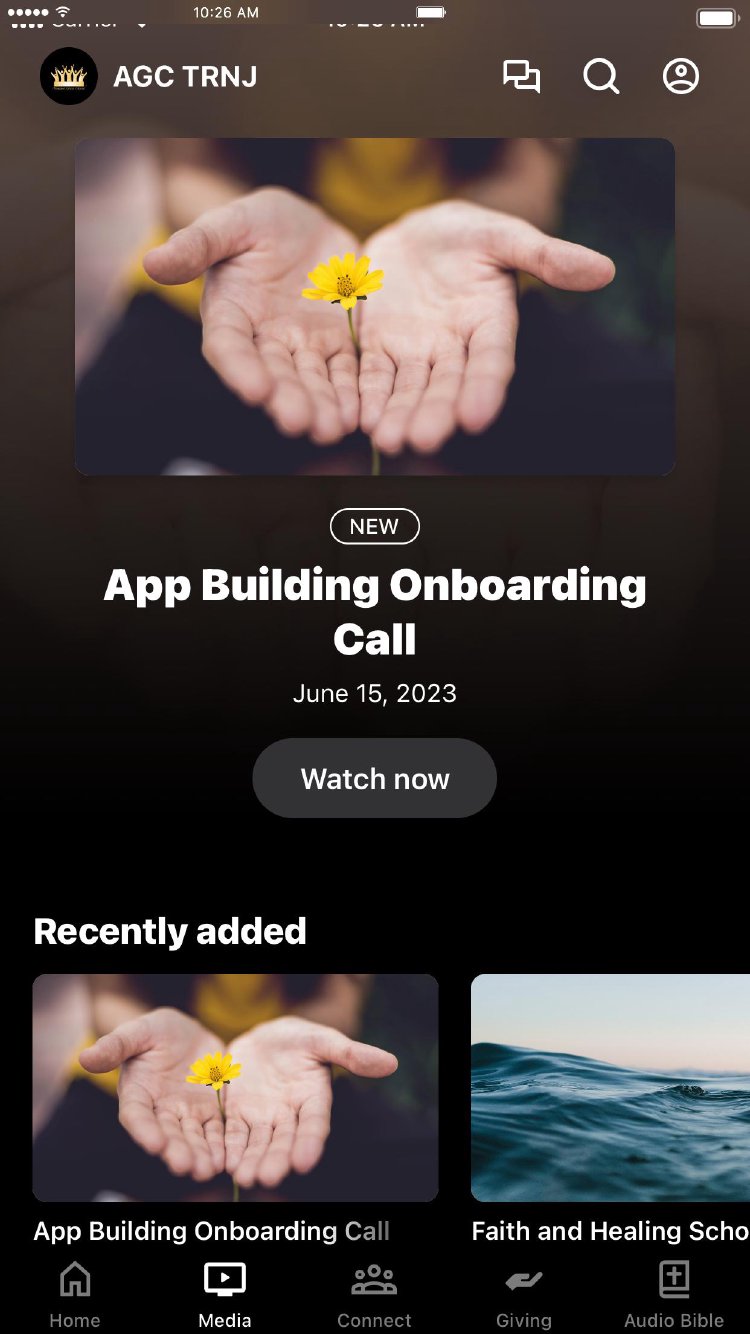Tap the AGC TRNJ crown logo
Viewport: 750px width, 1334px height.
pyautogui.click(x=69, y=76)
